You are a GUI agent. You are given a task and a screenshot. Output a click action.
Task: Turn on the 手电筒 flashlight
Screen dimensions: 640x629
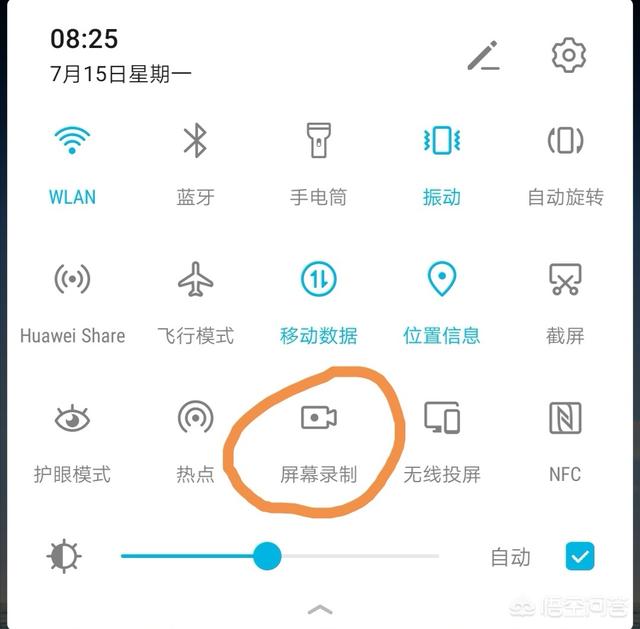tap(318, 141)
